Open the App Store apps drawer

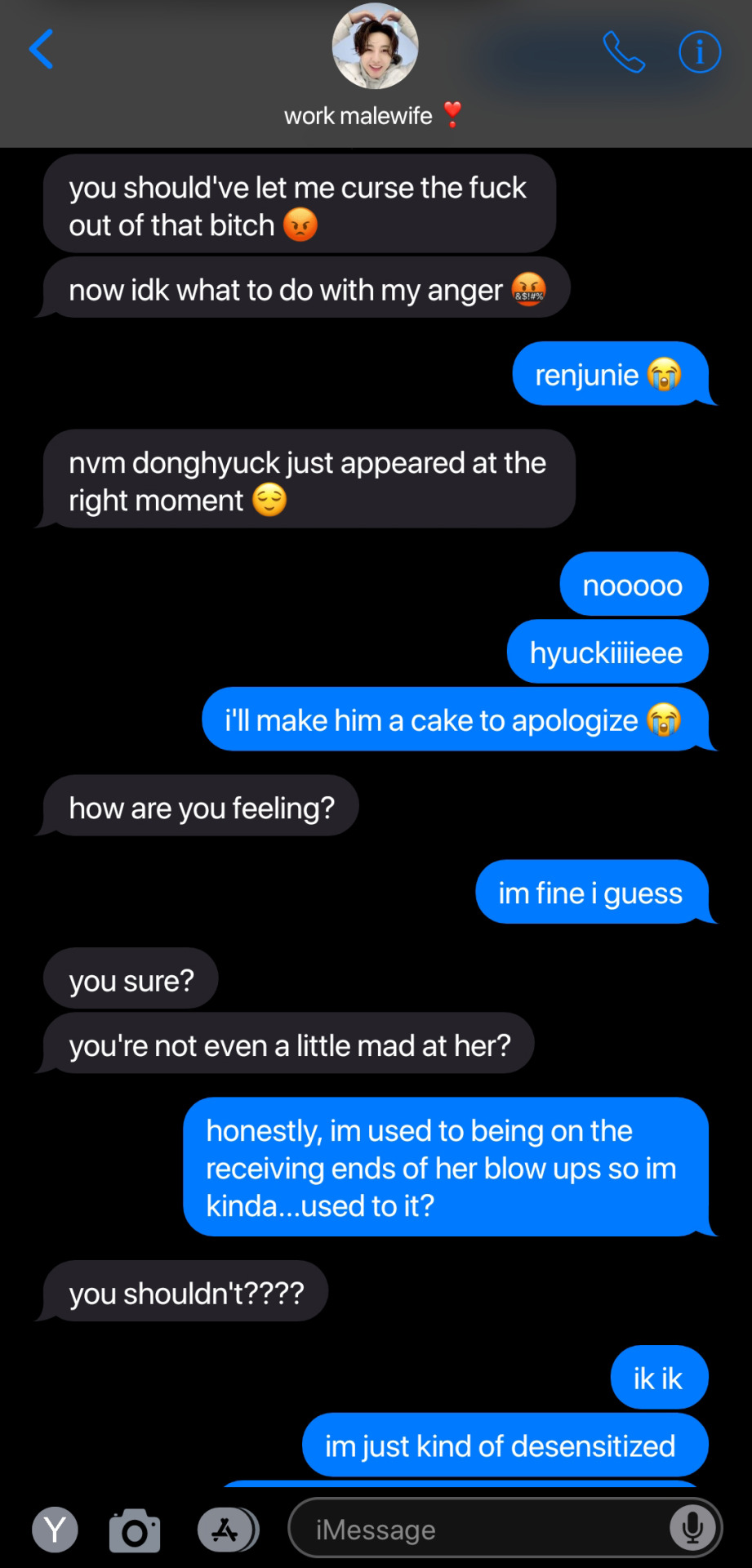tap(226, 1530)
